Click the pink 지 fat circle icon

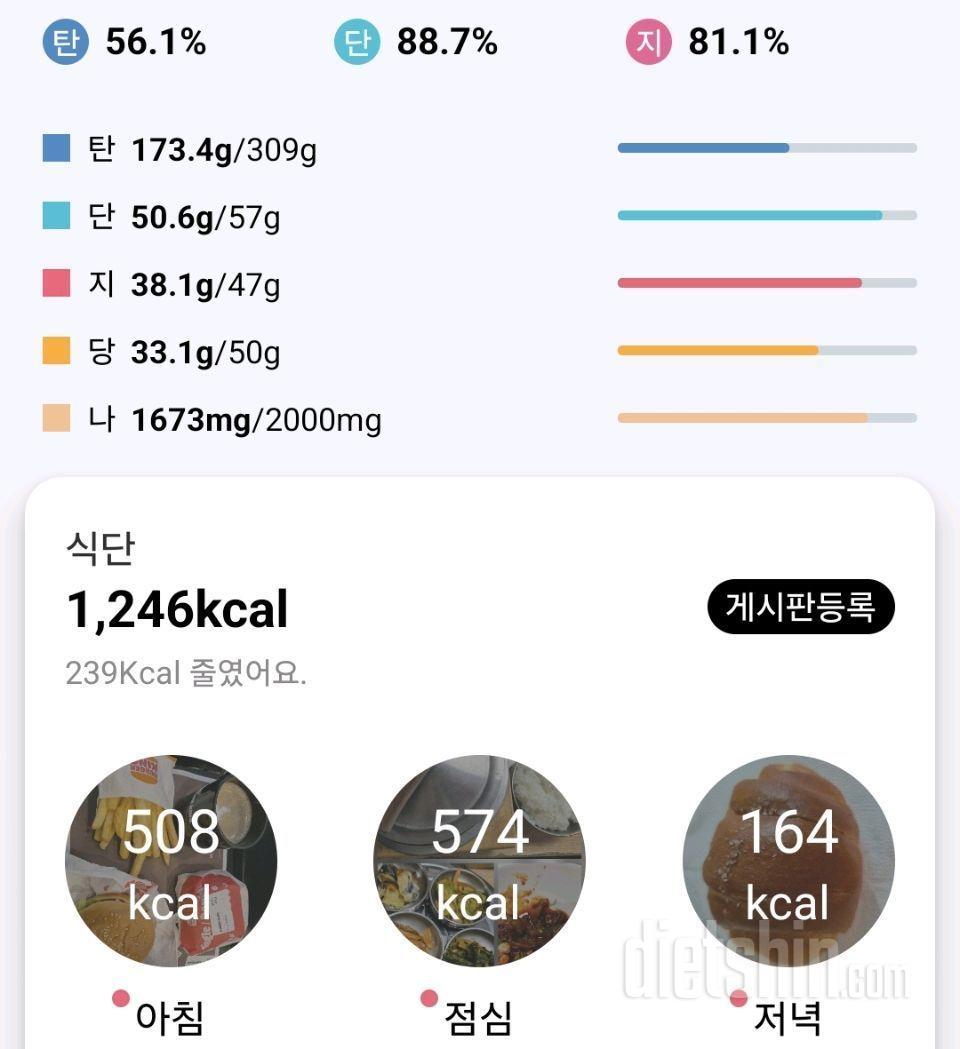[650, 42]
